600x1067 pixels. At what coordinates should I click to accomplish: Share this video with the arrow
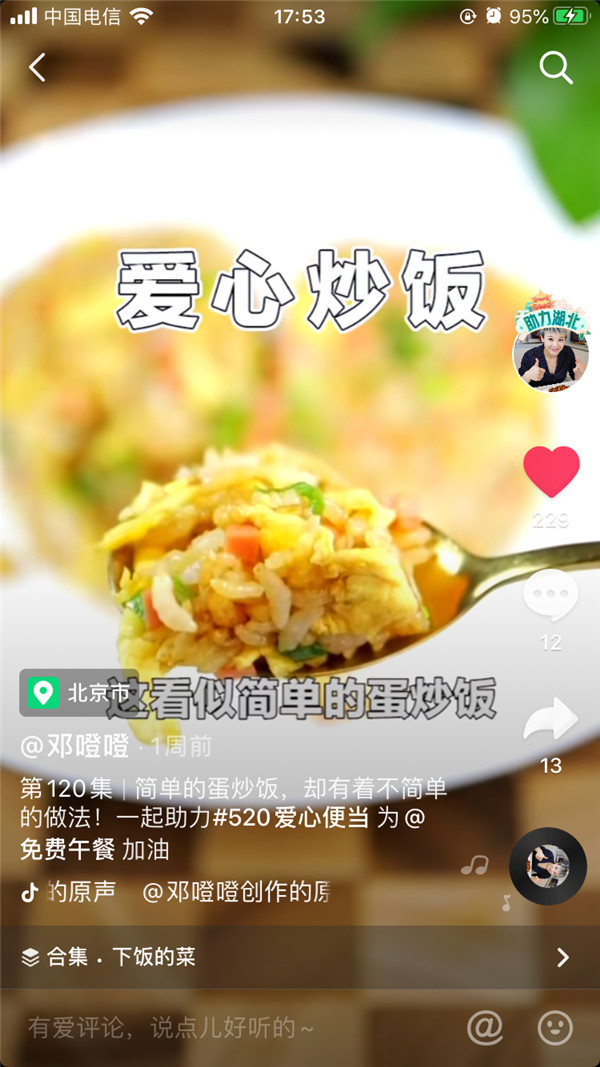[x=551, y=720]
